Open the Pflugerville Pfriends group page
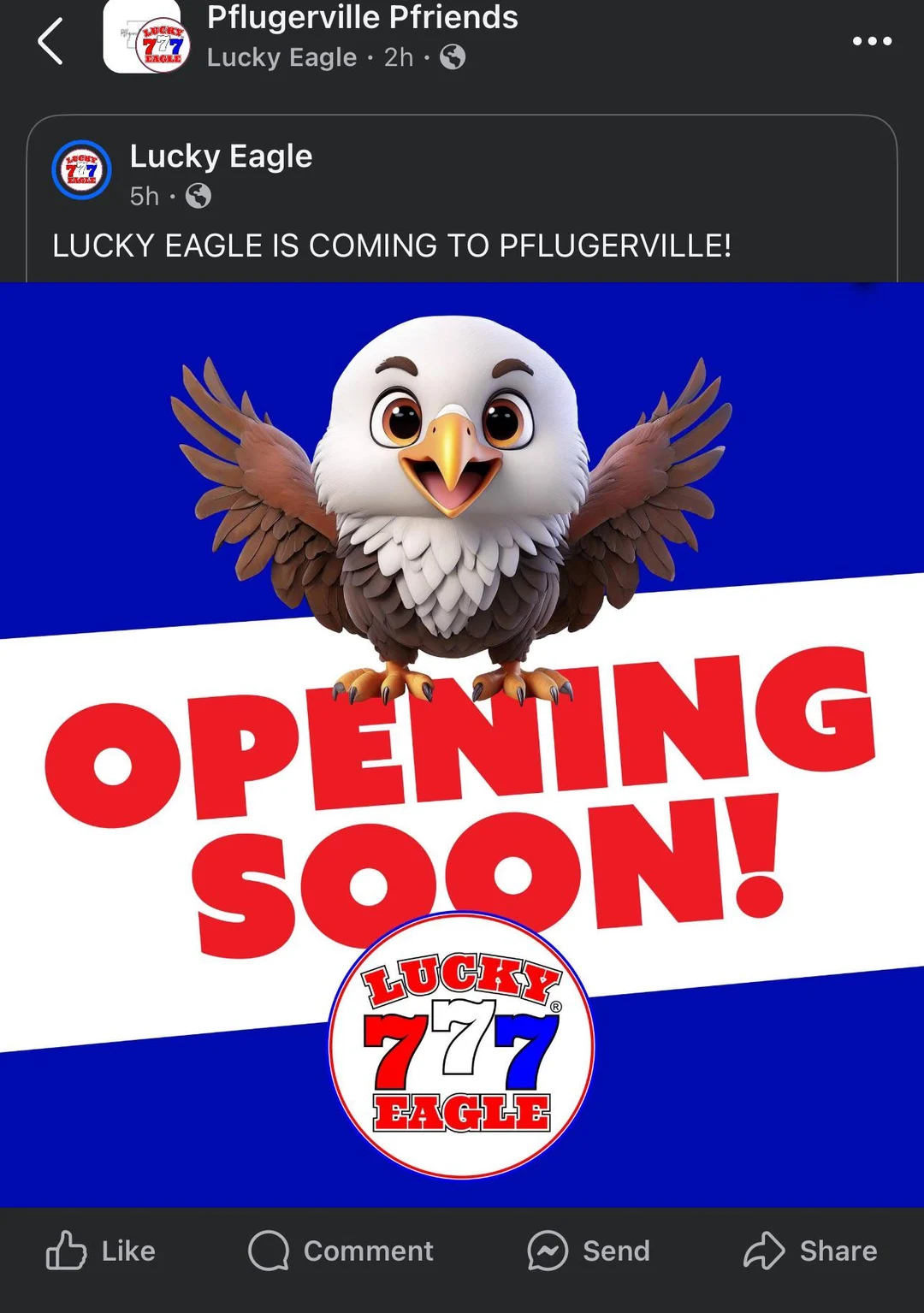The width and height of the screenshot is (924, 1313). pos(363,17)
